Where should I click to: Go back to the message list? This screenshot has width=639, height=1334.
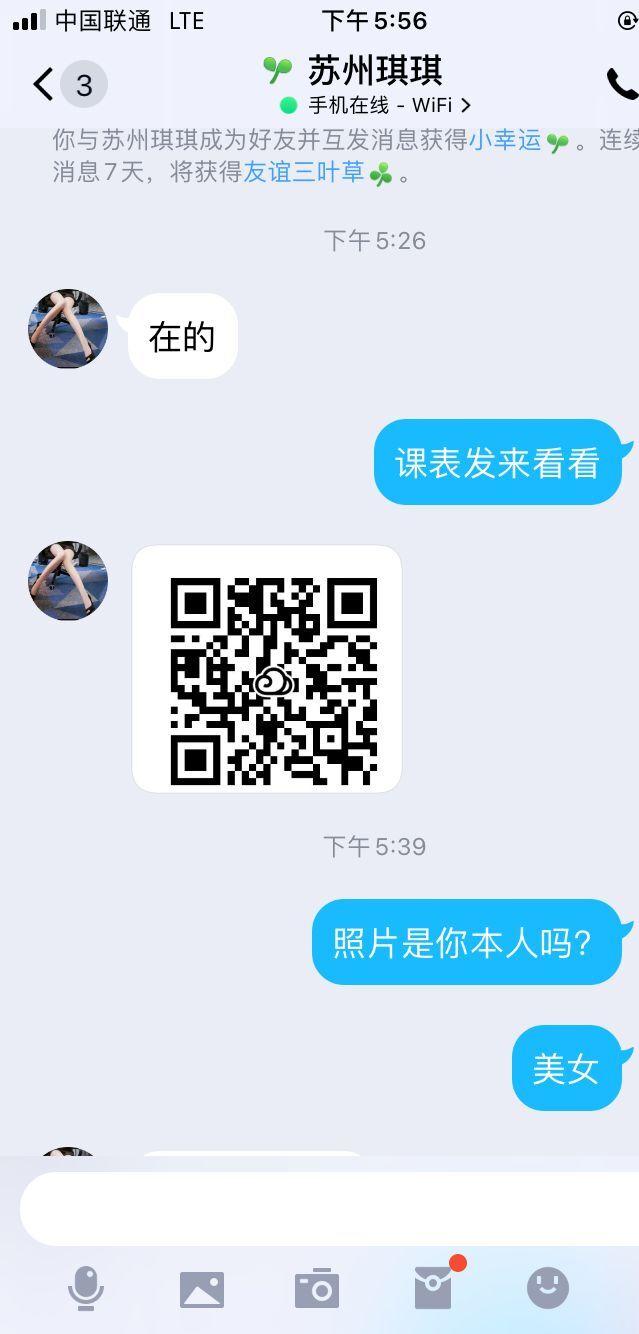[44, 85]
